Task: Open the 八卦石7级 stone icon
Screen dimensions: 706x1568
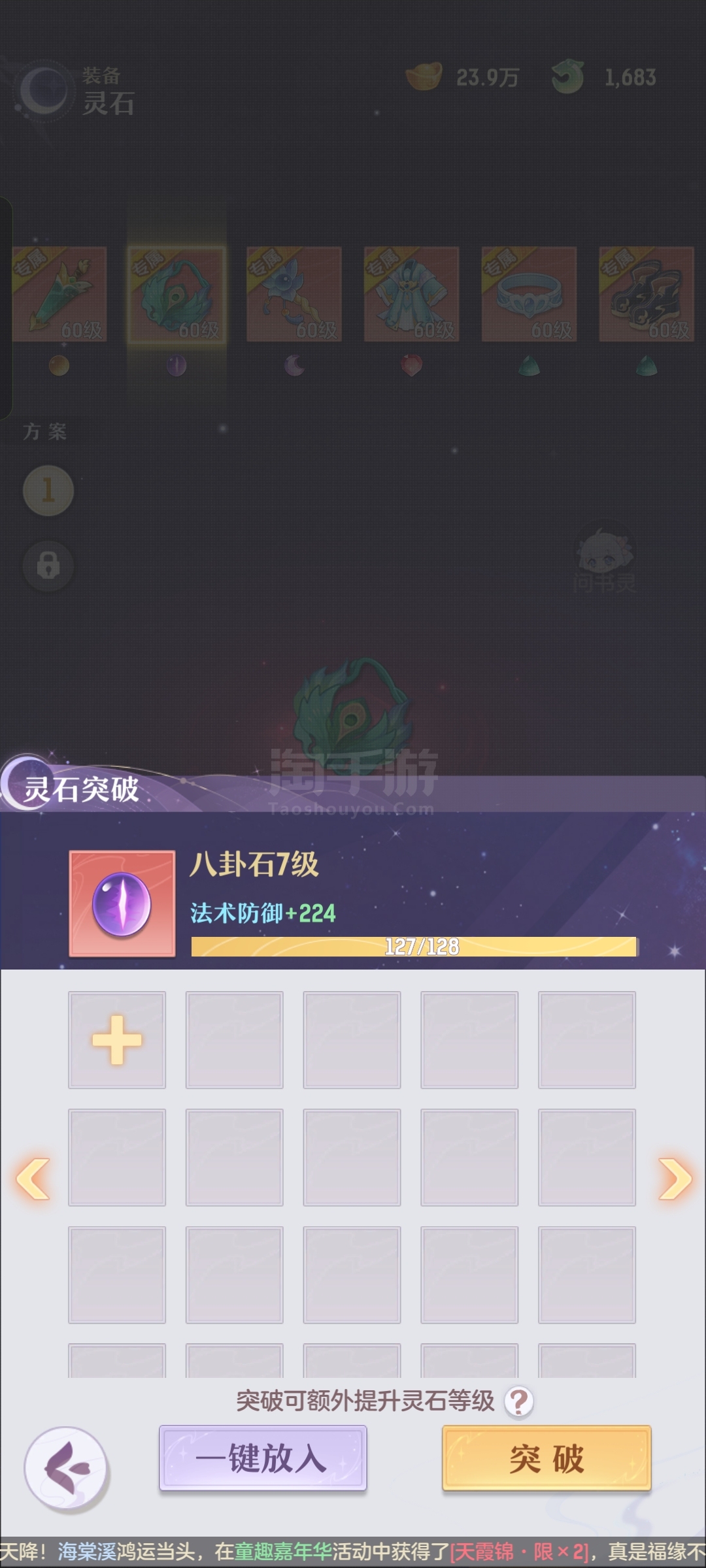Action: click(122, 904)
